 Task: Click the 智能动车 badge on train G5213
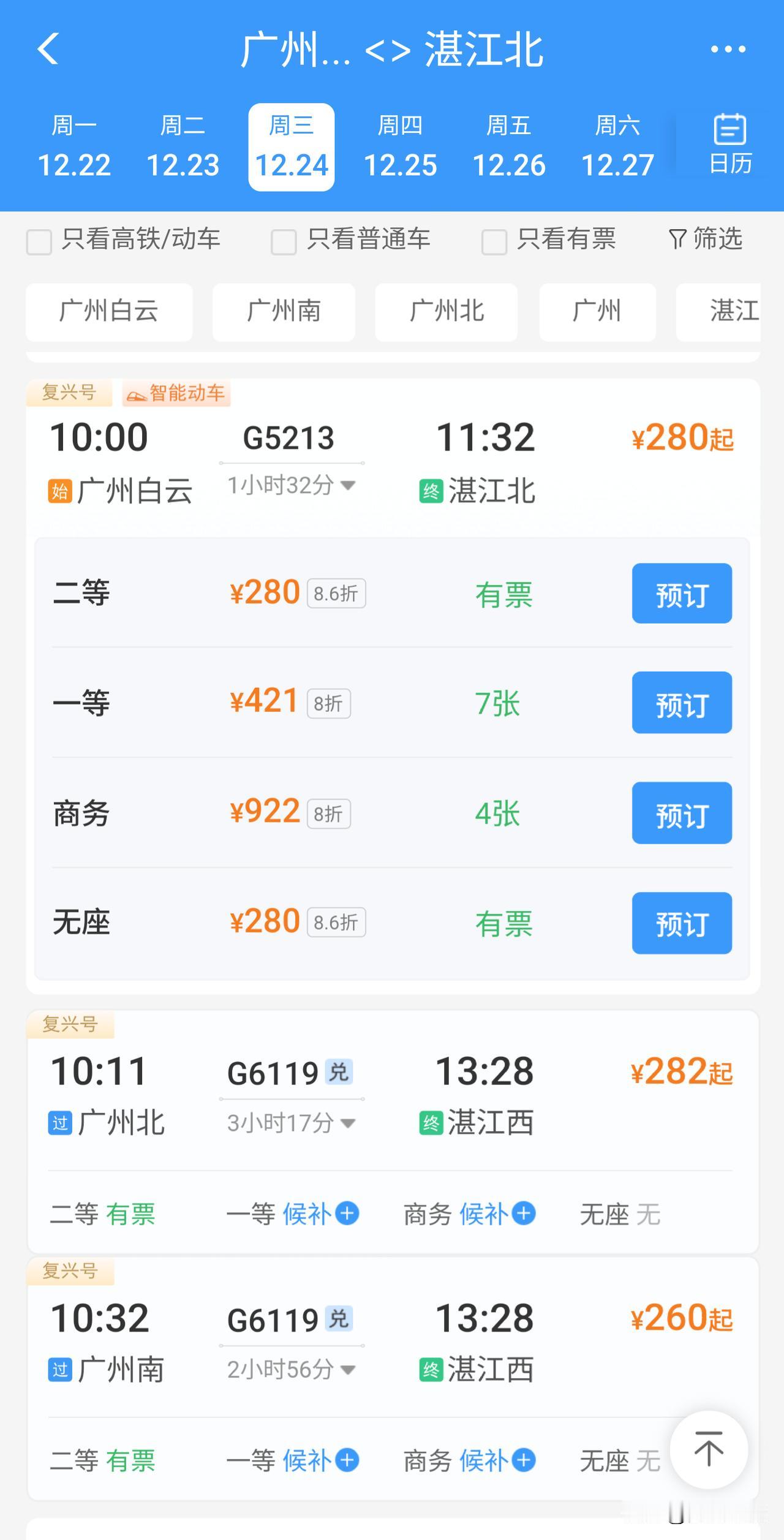coord(176,394)
